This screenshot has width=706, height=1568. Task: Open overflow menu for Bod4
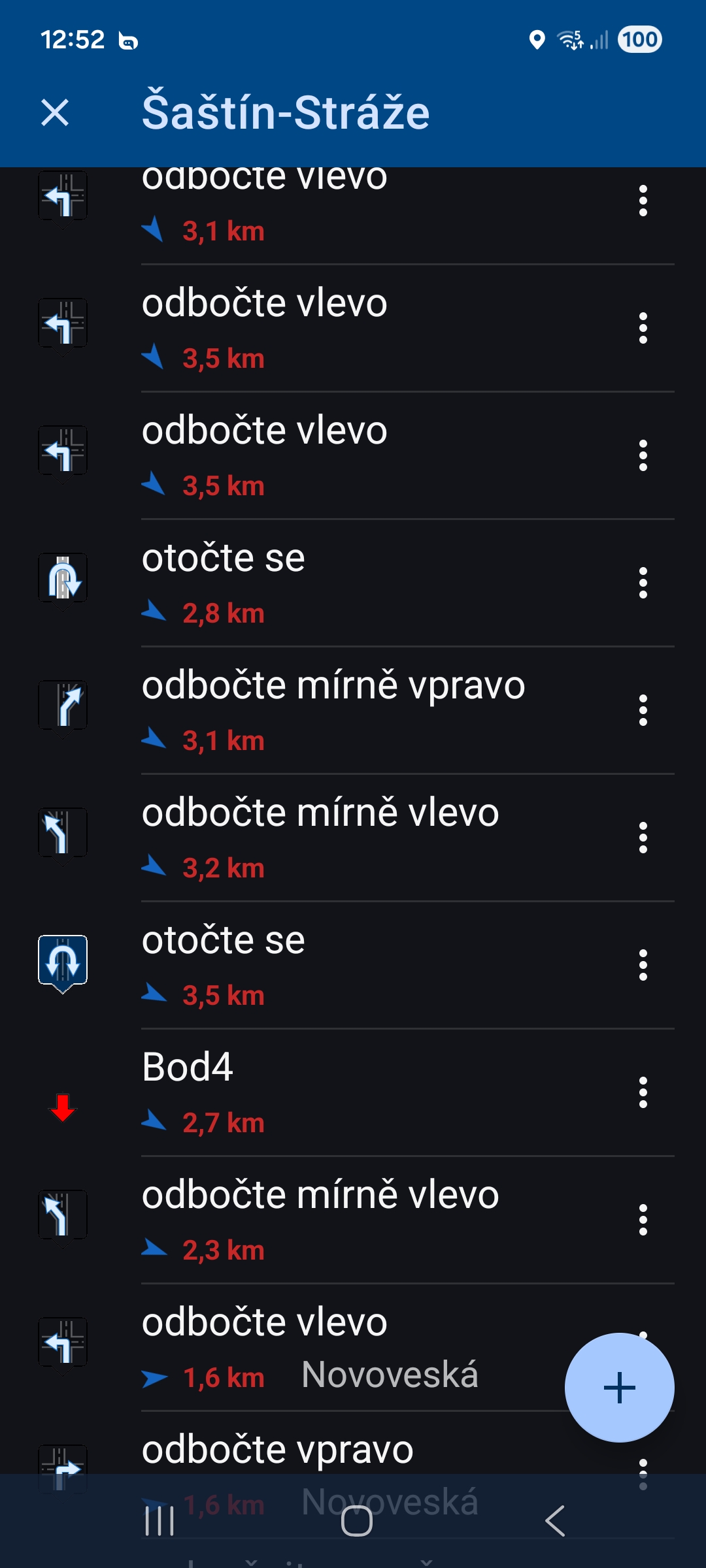[643, 1092]
